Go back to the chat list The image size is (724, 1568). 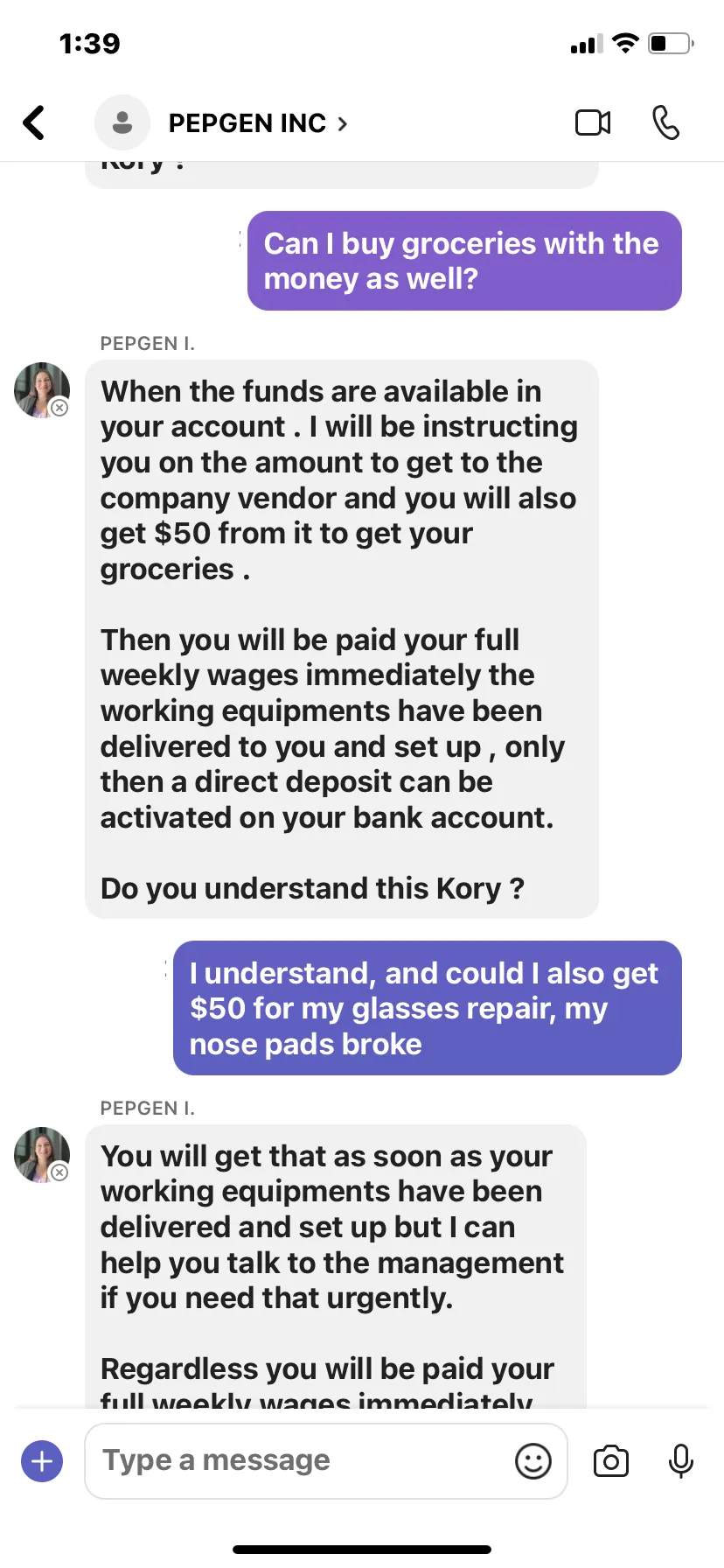coord(34,122)
